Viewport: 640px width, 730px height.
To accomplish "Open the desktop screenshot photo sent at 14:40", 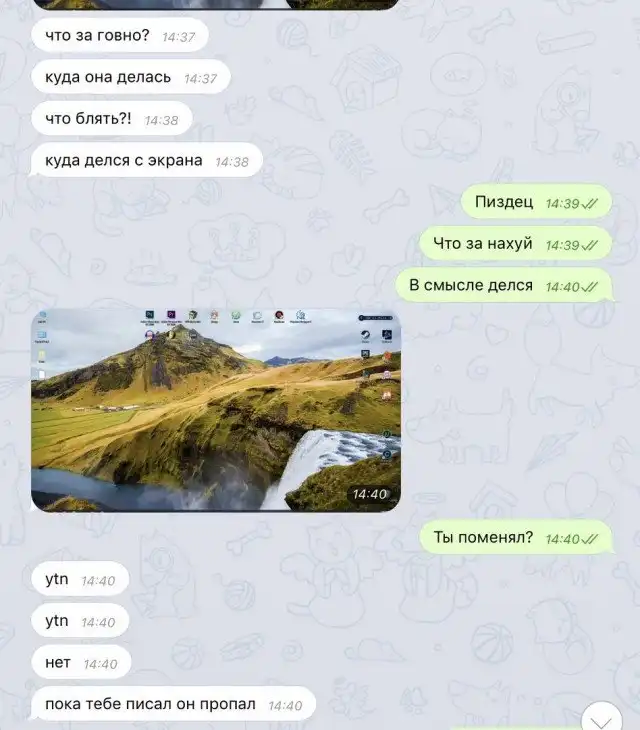I will (x=215, y=410).
